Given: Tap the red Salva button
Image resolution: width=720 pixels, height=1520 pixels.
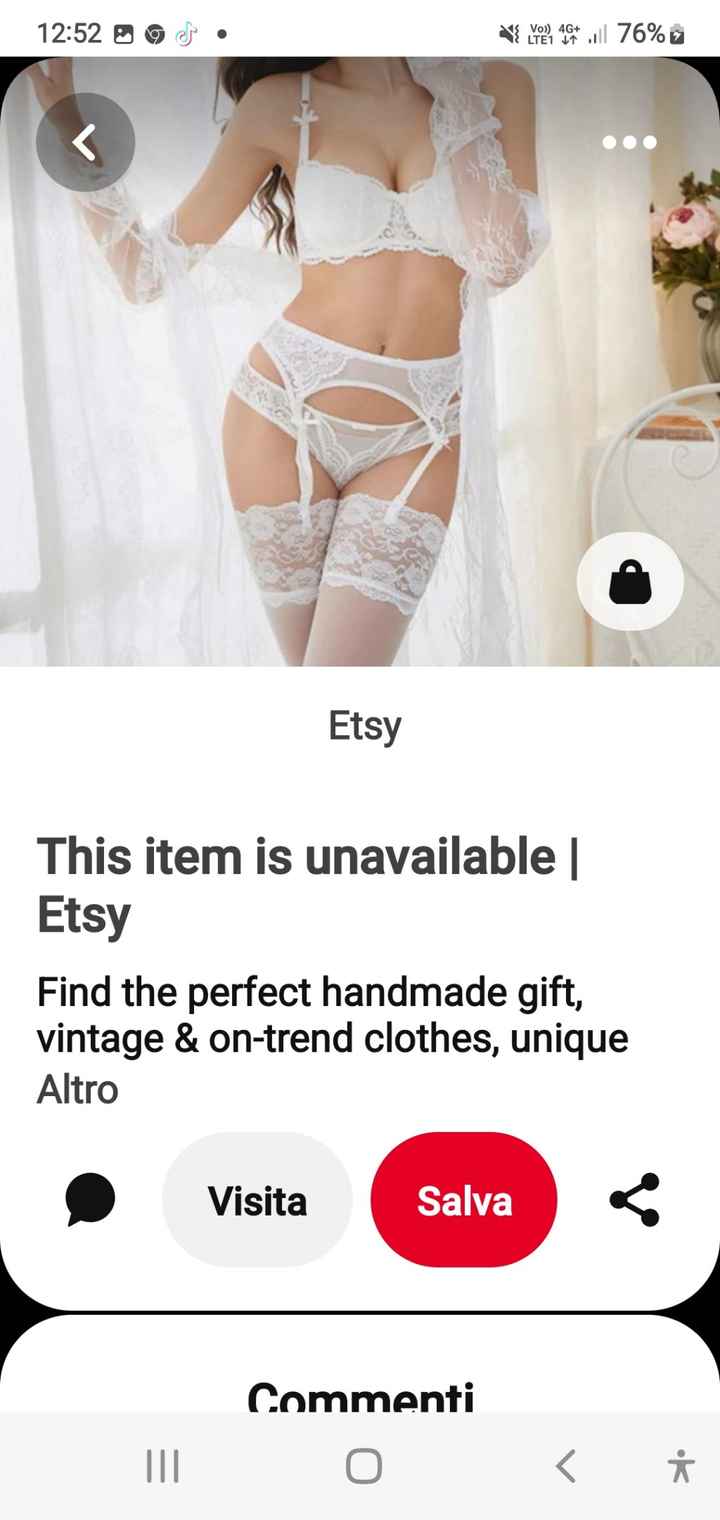Looking at the screenshot, I should point(463,1199).
